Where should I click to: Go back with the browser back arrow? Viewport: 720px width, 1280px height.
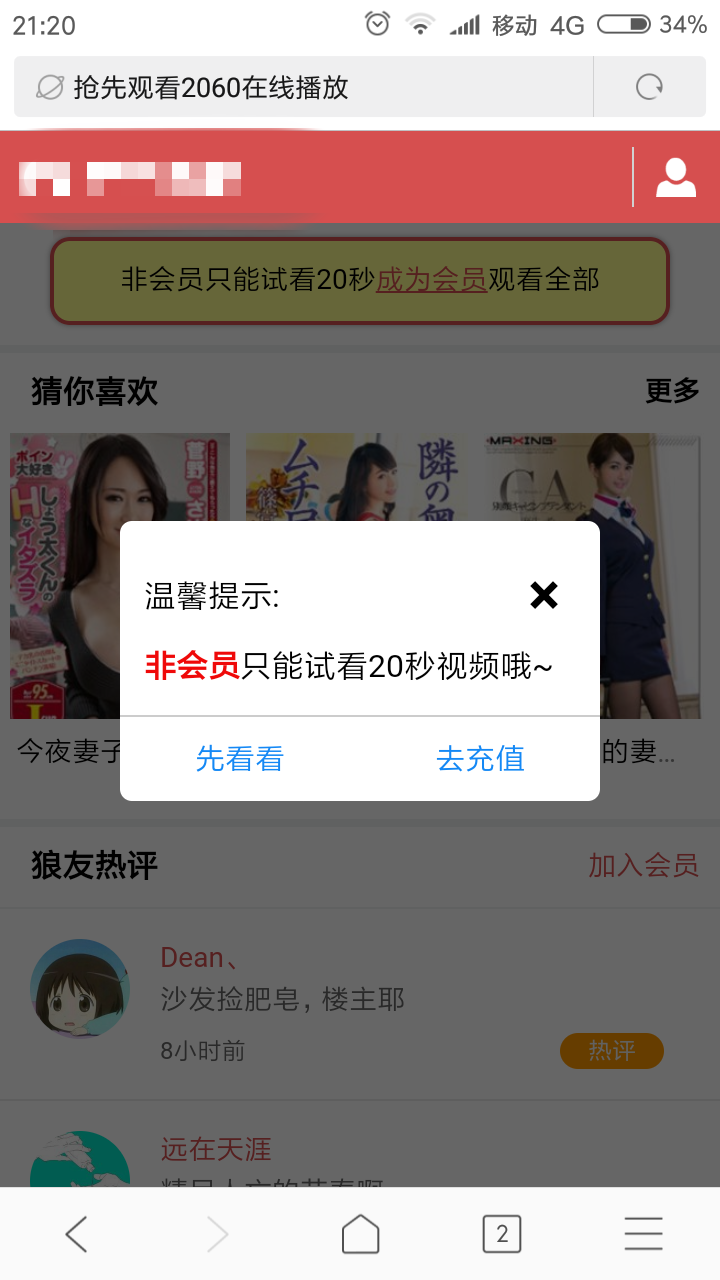coord(76,1235)
